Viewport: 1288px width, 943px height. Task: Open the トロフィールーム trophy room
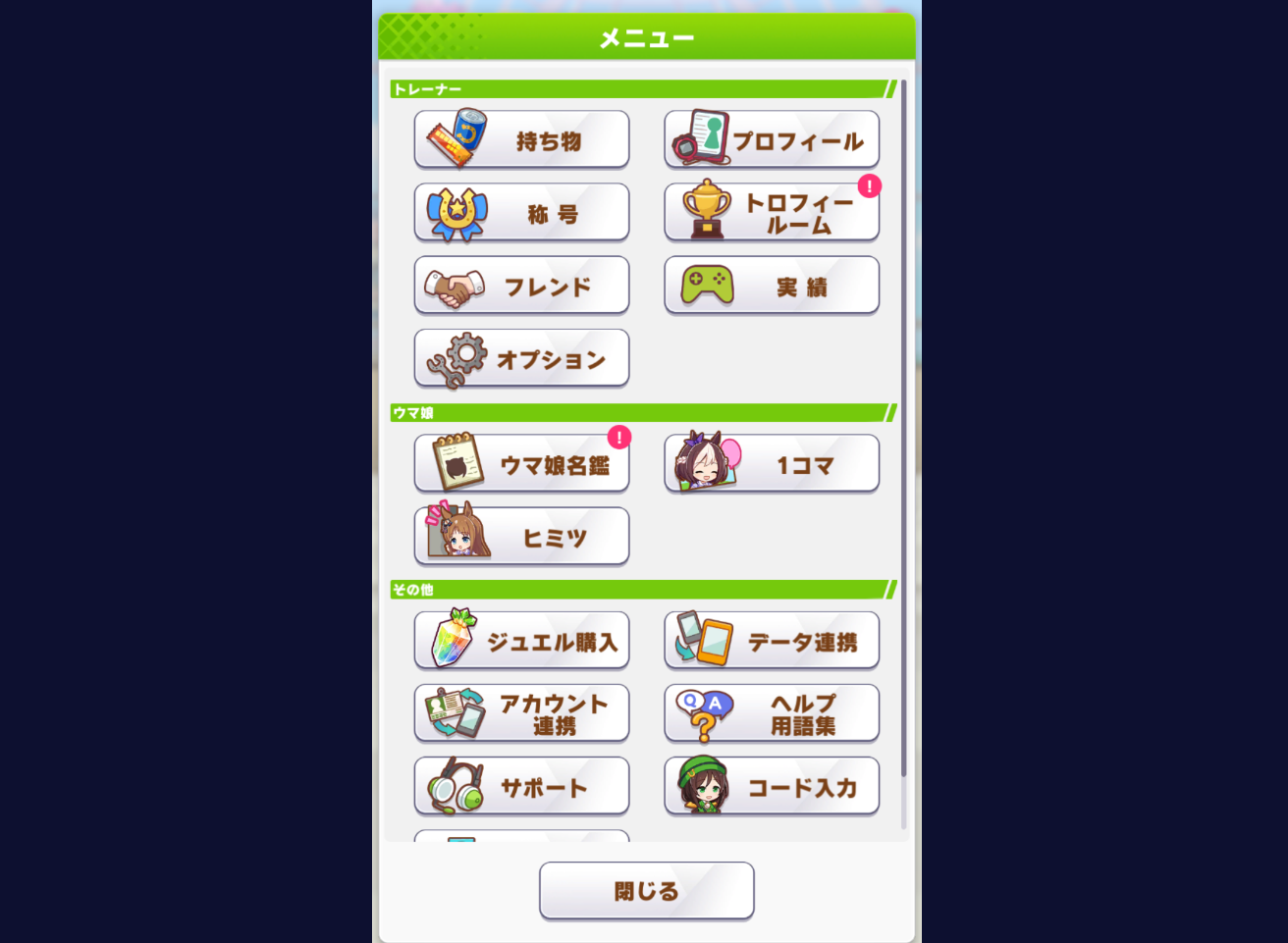click(x=772, y=213)
